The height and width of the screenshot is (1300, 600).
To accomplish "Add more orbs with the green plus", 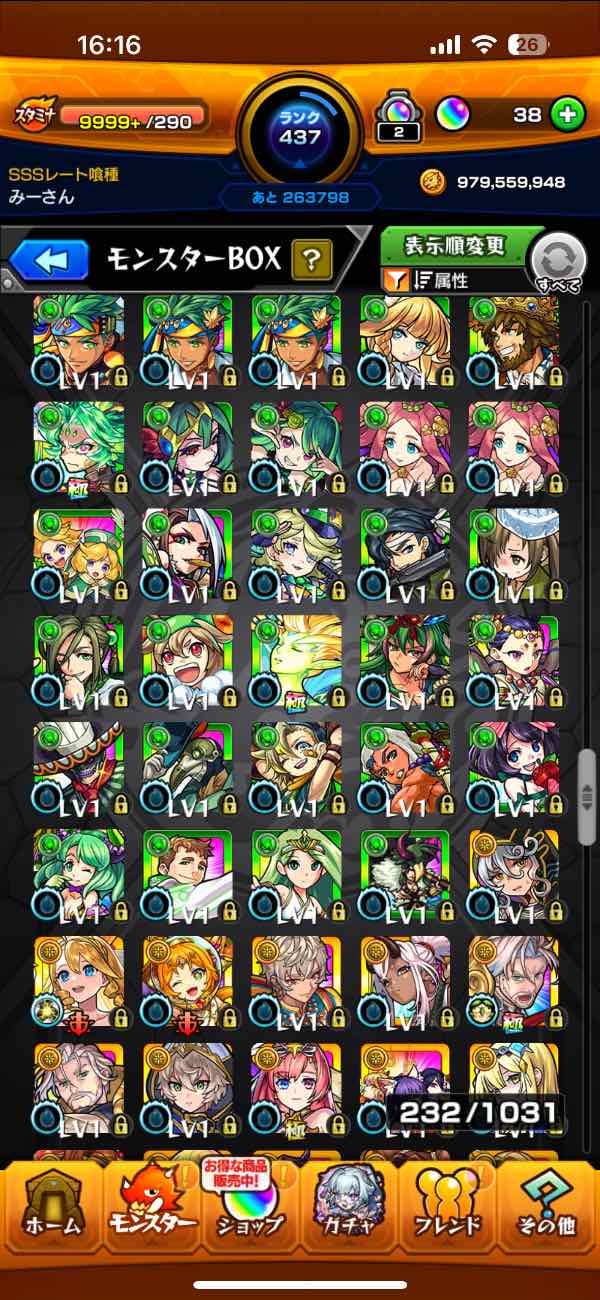I will point(567,114).
